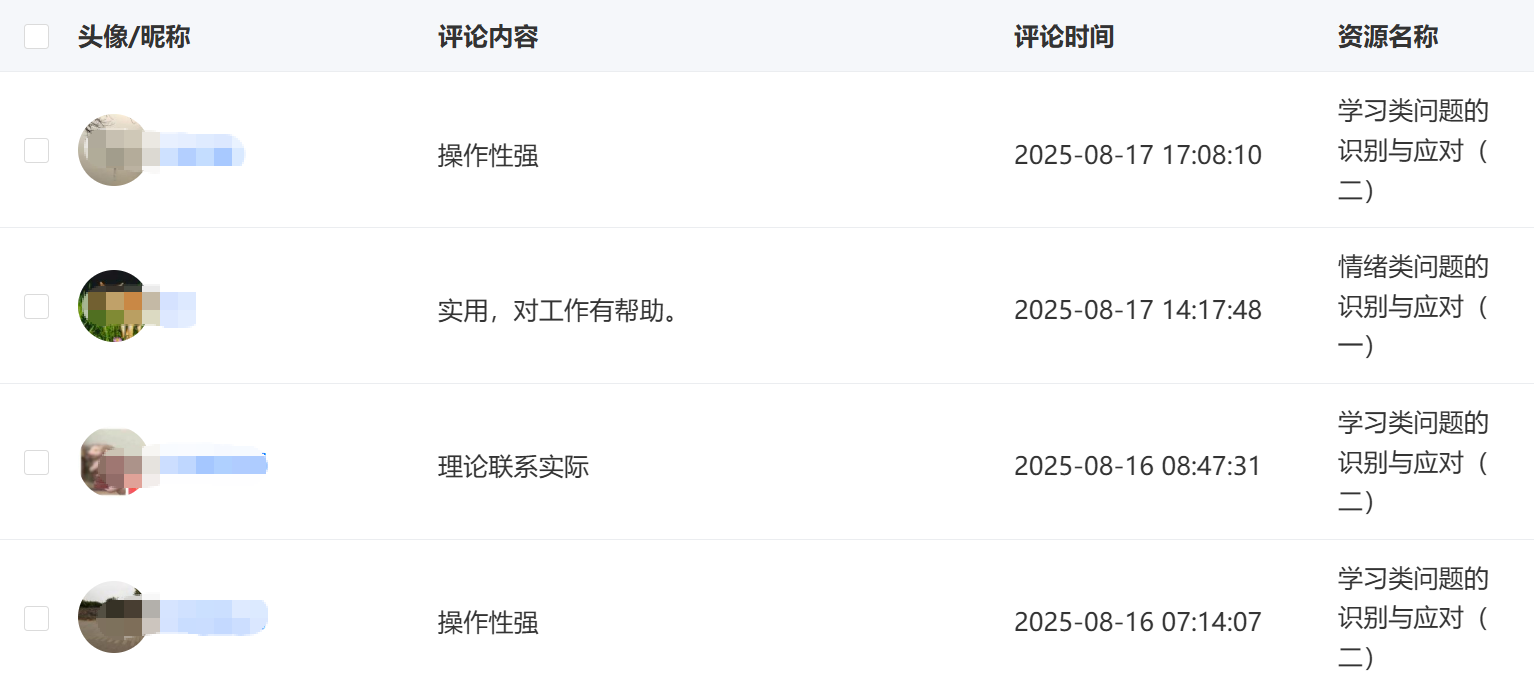Image resolution: width=1534 pixels, height=688 pixels.
Task: Tick the checkbox for the 2025-08-16 07:14:07 comment
Action: (x=37, y=619)
